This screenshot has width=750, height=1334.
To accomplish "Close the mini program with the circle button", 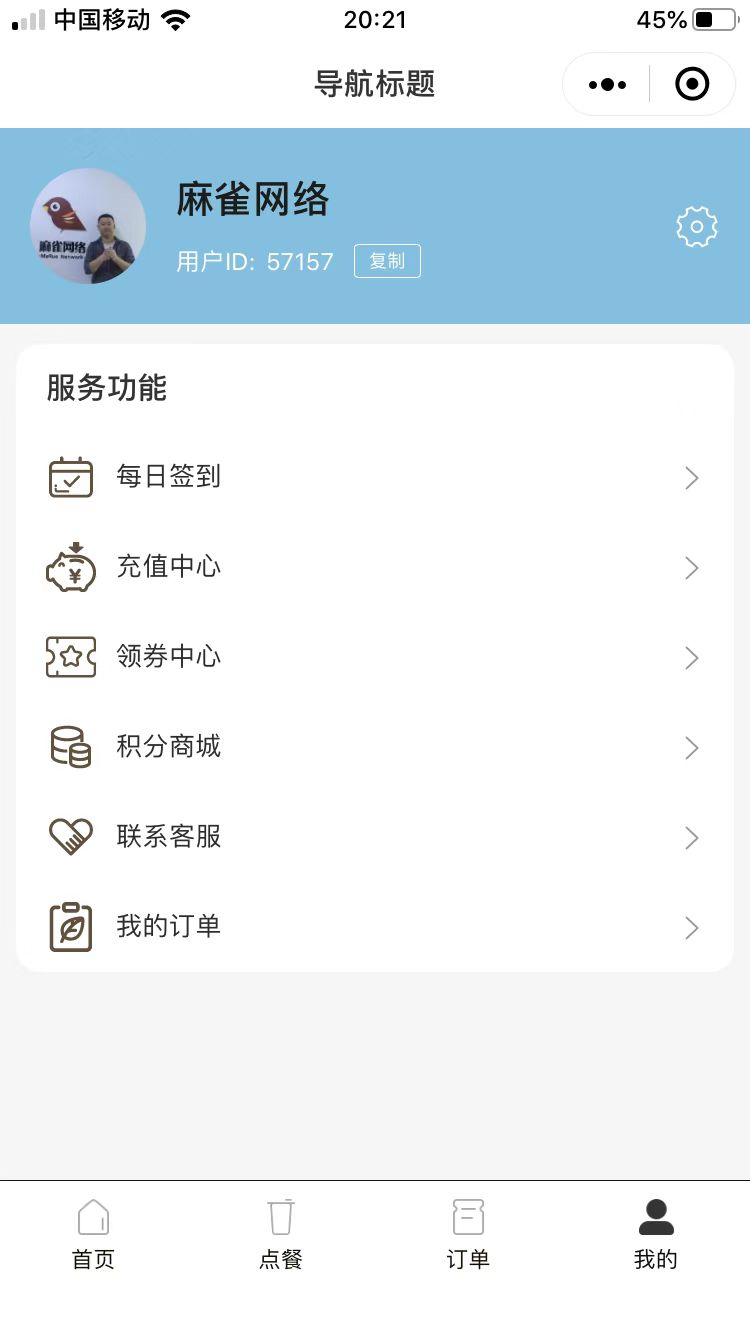I will pos(692,85).
